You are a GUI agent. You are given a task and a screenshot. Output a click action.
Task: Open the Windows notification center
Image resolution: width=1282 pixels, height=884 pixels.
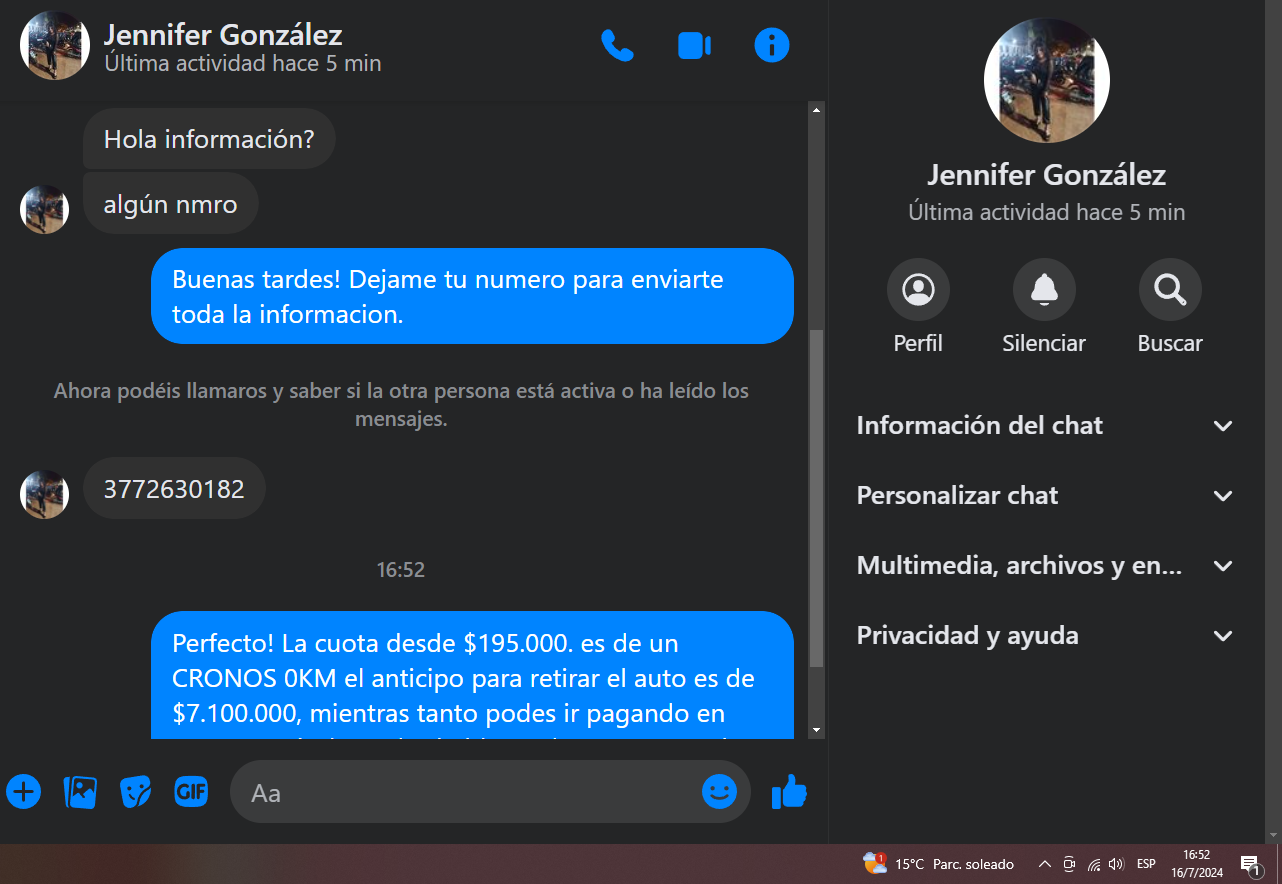click(x=1250, y=864)
